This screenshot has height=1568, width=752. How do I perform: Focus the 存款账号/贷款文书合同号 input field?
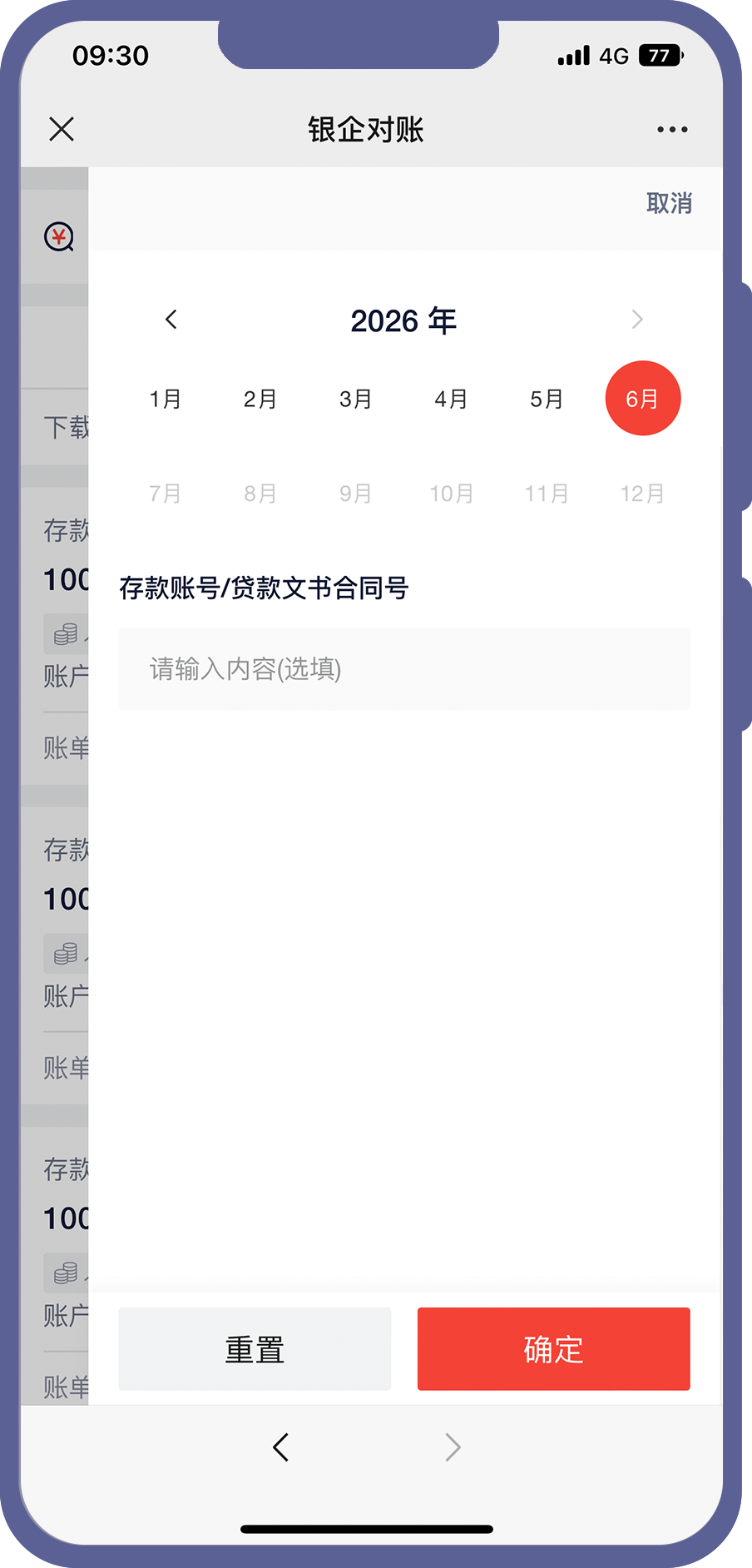(403, 669)
